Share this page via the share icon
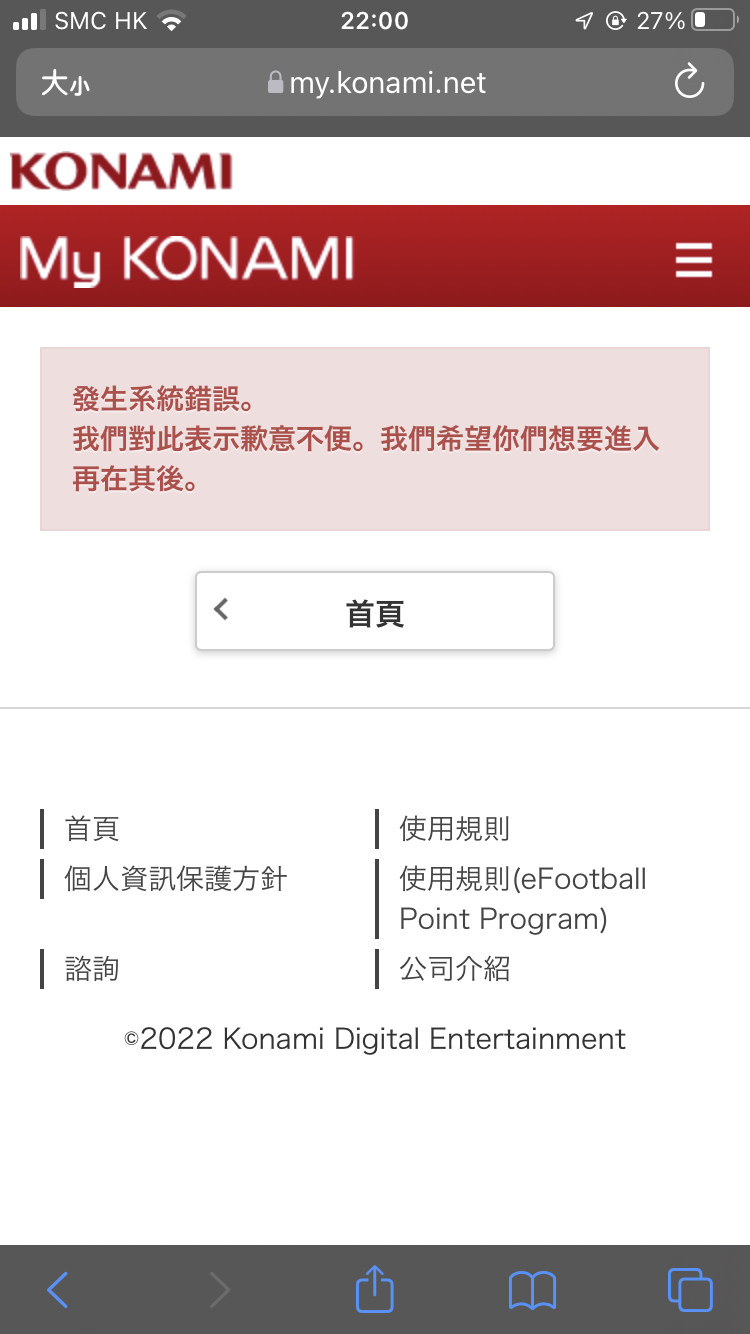The height and width of the screenshot is (1334, 750). (x=375, y=1288)
